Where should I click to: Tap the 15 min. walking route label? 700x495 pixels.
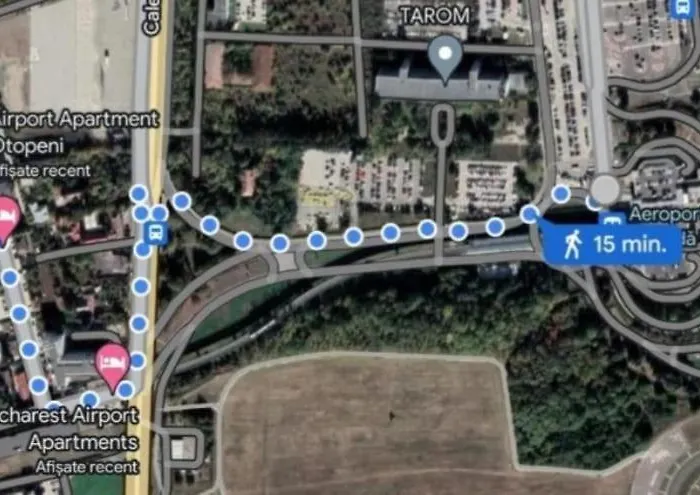(613, 243)
